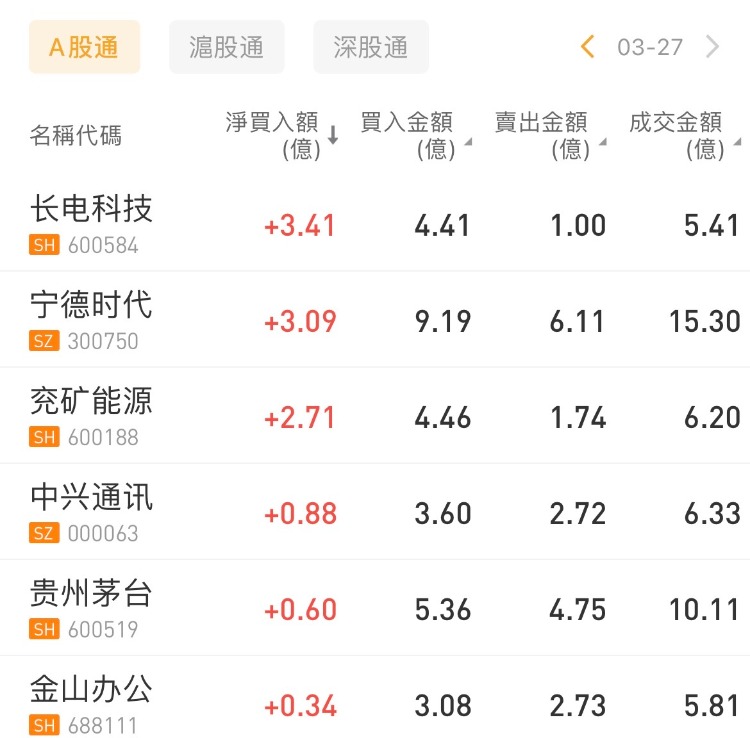Go to the next date after 03-27
This screenshot has height=738, width=750.
713,47
